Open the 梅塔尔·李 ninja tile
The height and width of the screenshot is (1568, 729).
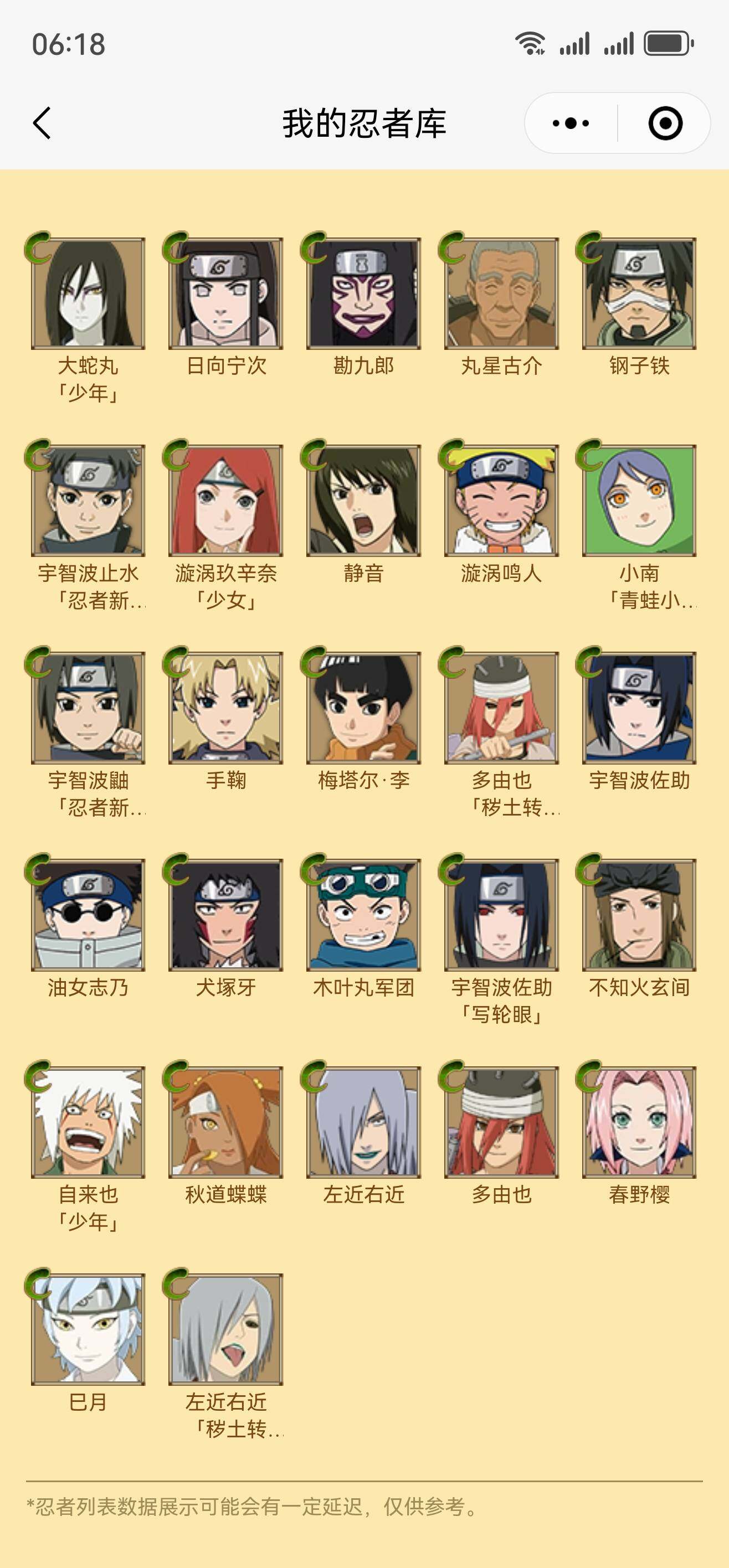click(363, 707)
